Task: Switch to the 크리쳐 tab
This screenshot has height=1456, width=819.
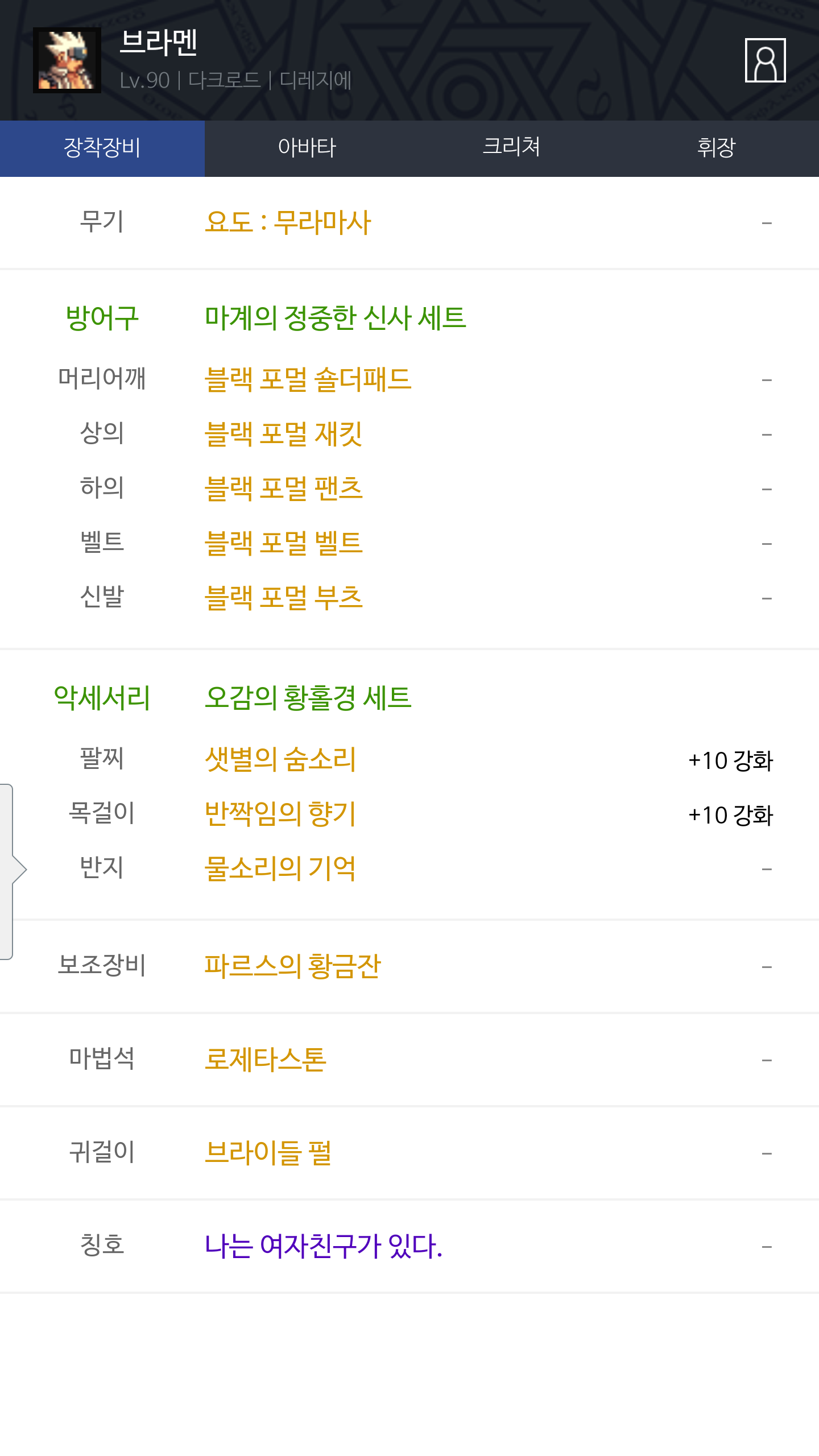Action: [x=511, y=148]
